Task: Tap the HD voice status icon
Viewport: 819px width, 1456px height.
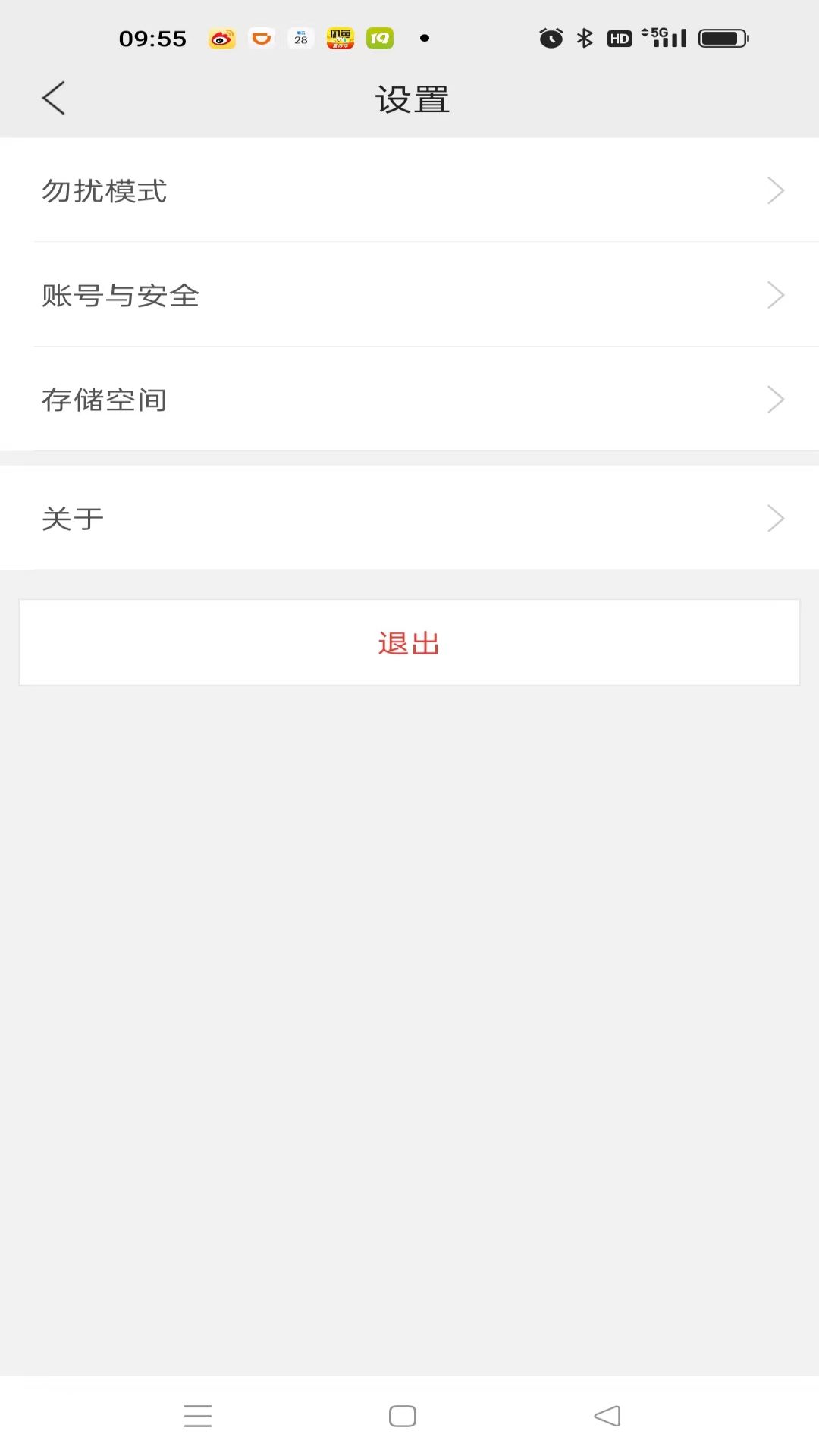Action: [619, 37]
